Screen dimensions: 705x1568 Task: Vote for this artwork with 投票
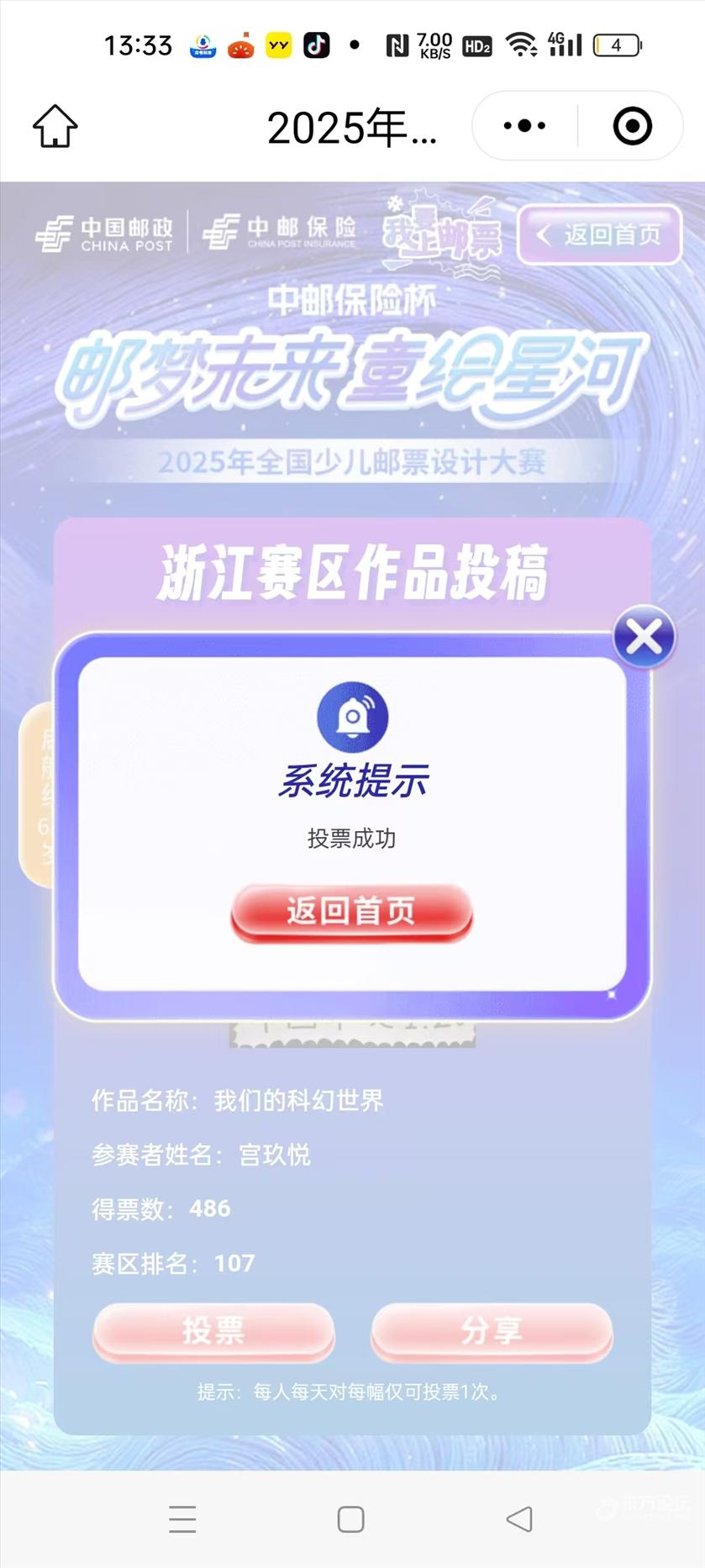tap(213, 1331)
